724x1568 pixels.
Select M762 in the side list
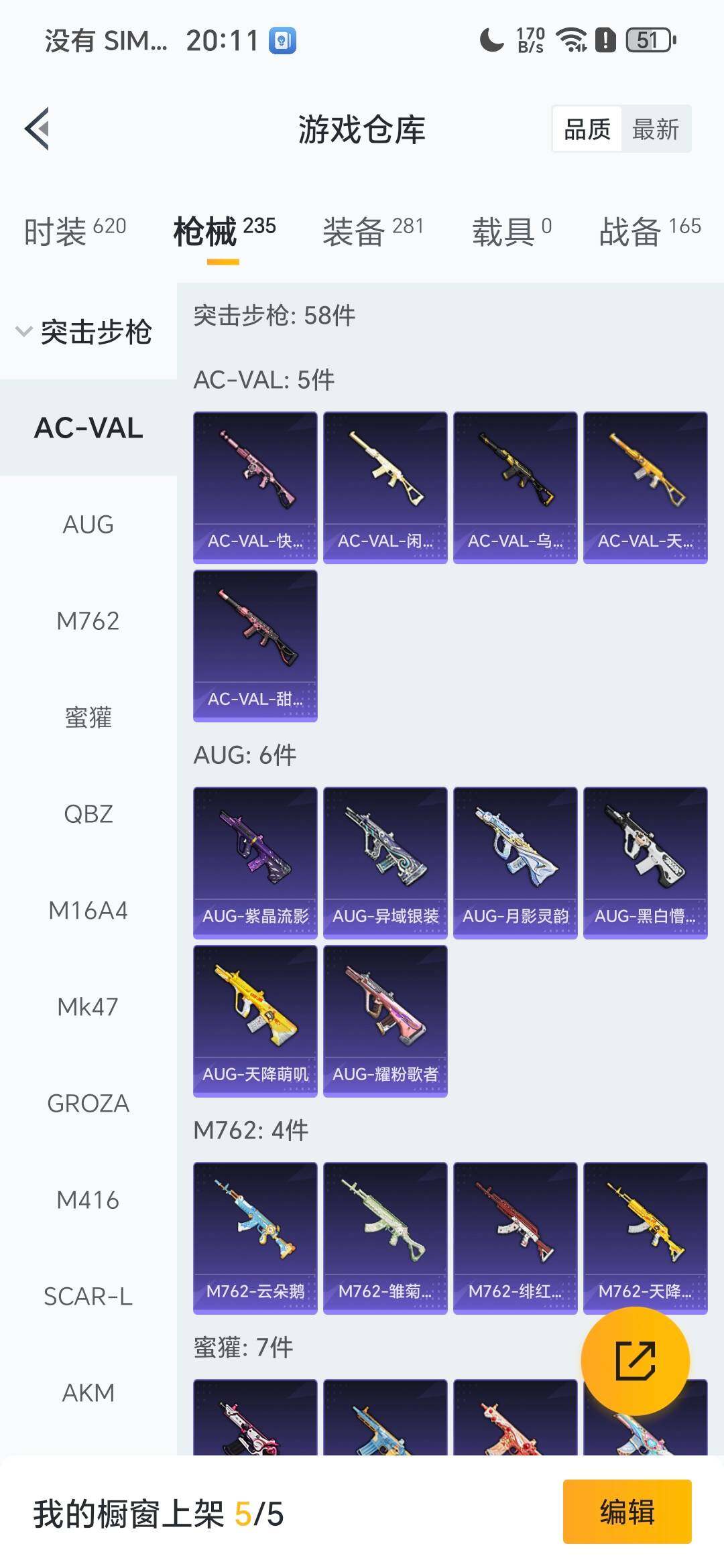pos(88,621)
